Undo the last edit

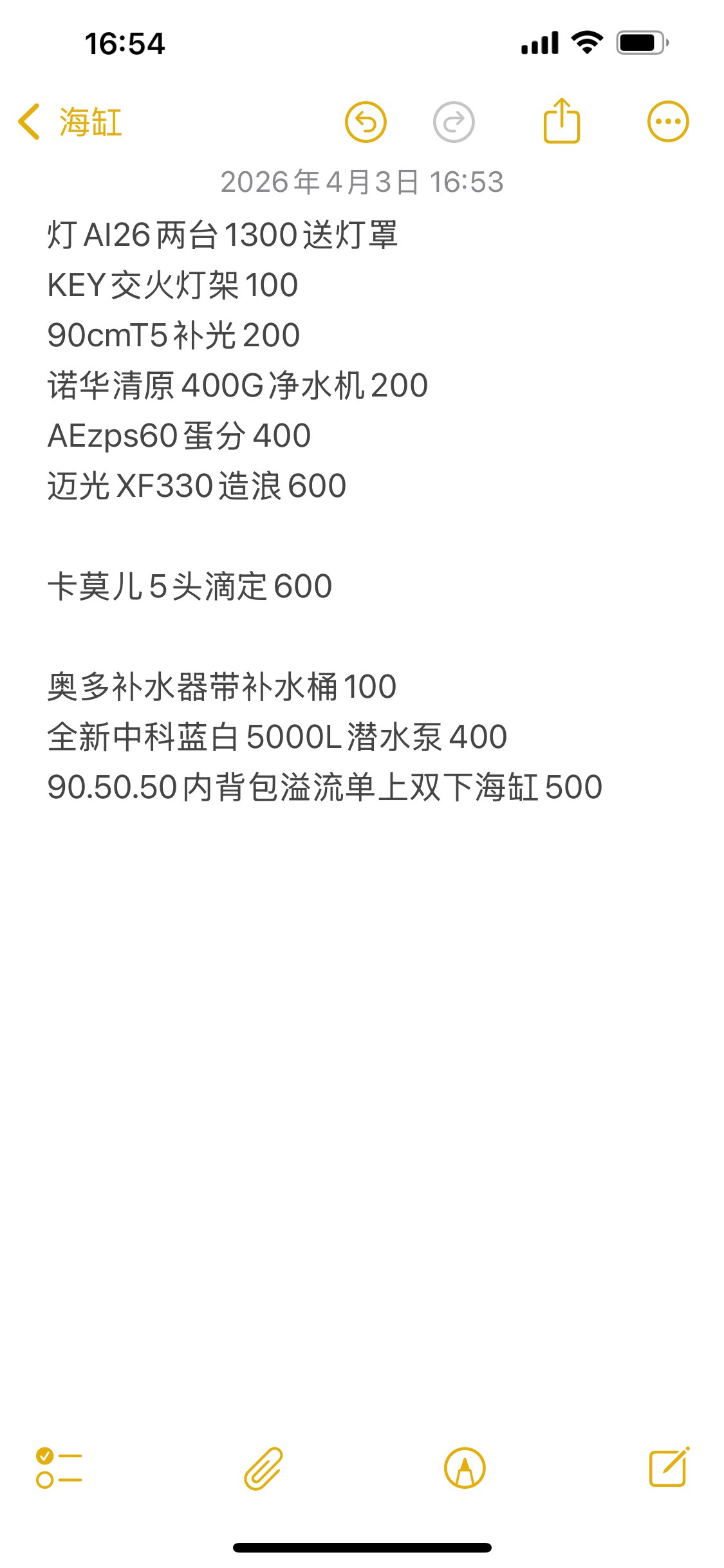point(366,122)
